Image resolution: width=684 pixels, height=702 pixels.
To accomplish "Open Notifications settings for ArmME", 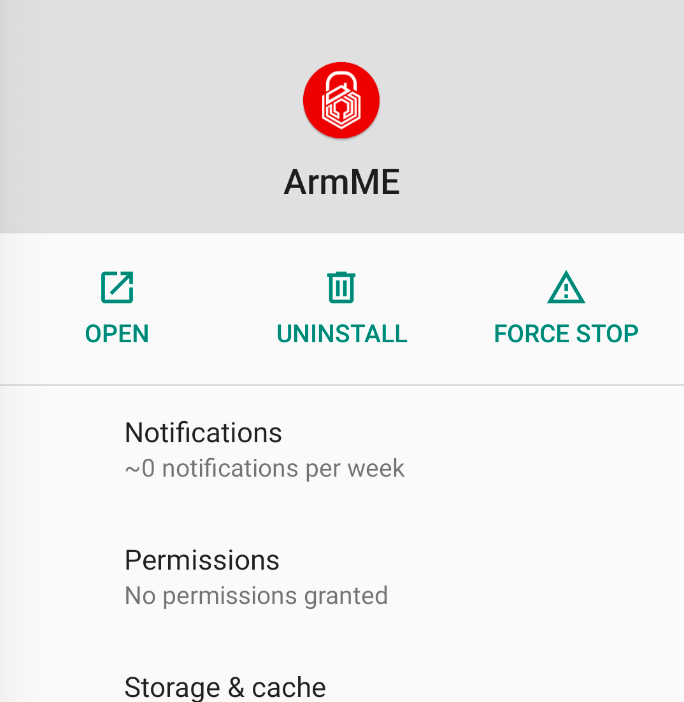I will (x=264, y=449).
